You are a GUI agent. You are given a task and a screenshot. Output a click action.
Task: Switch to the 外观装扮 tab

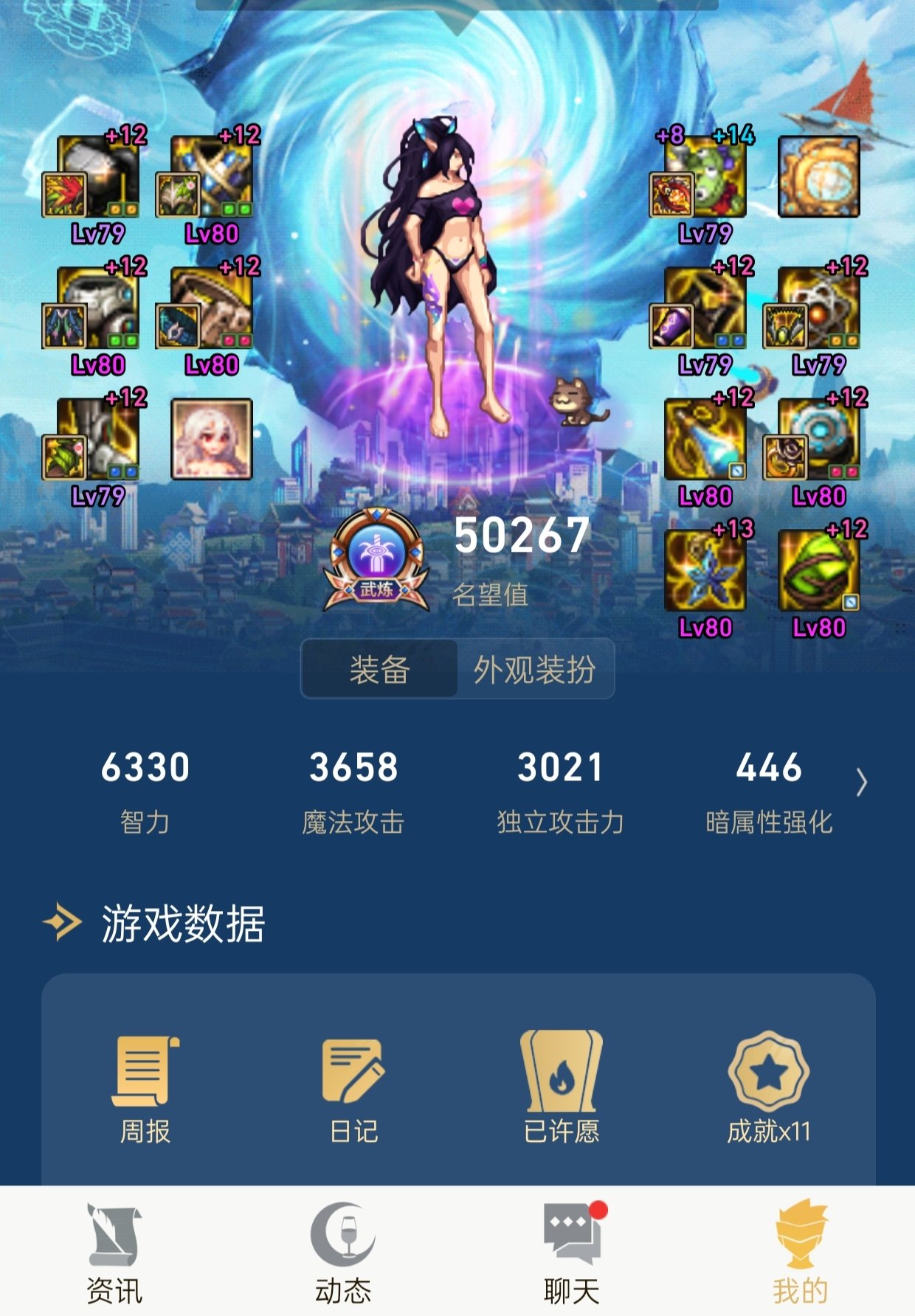pos(534,670)
